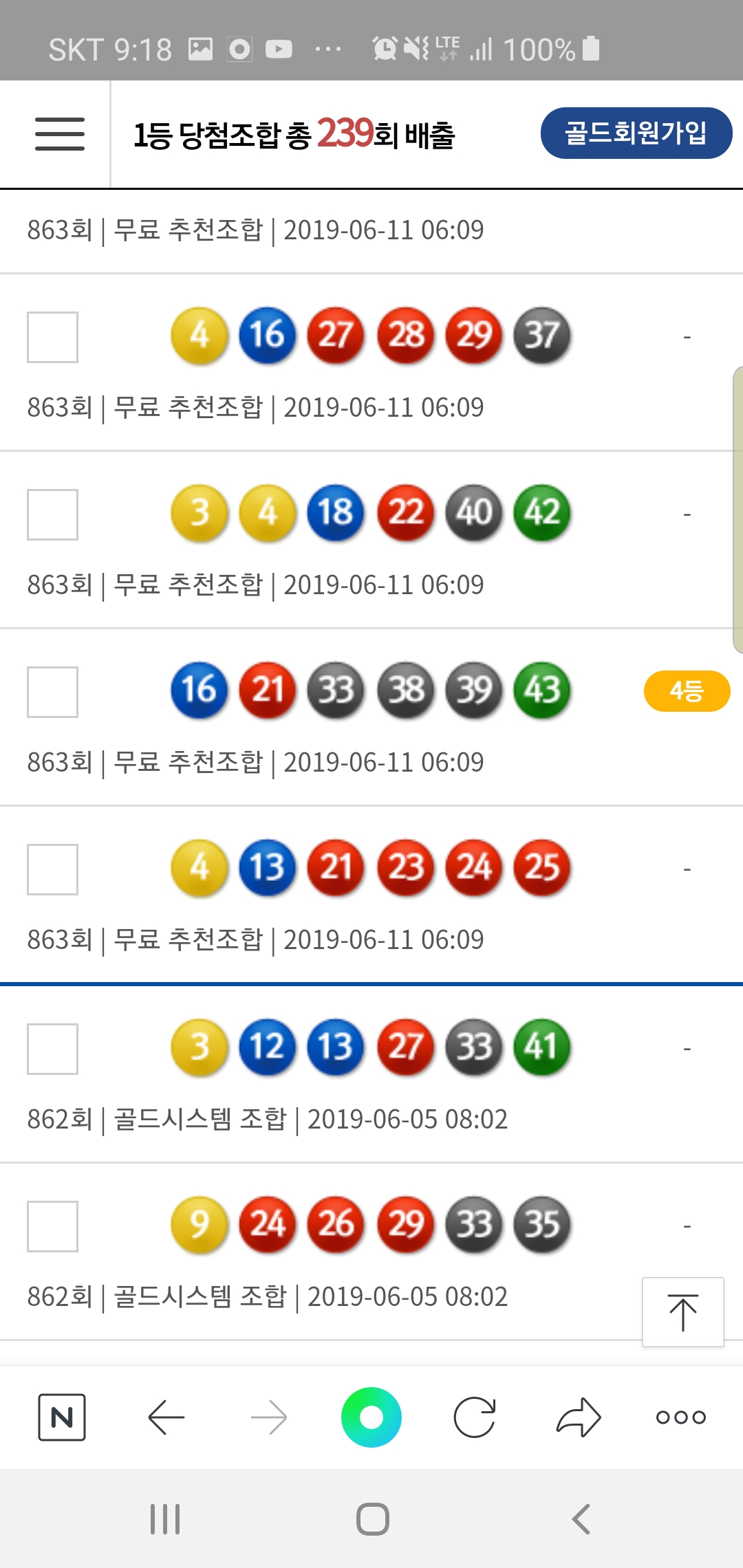Select the checkbox for 9 24 26 29 33 35

click(x=52, y=1226)
